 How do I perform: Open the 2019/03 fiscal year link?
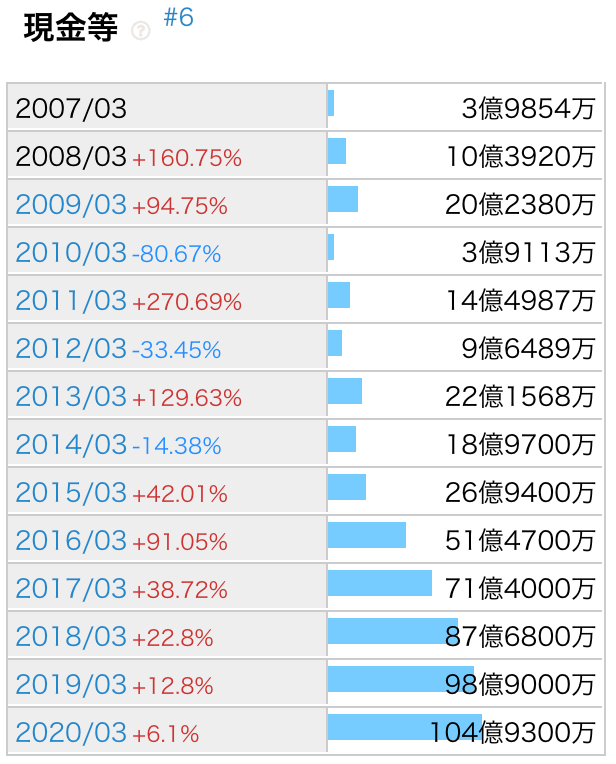[71, 685]
